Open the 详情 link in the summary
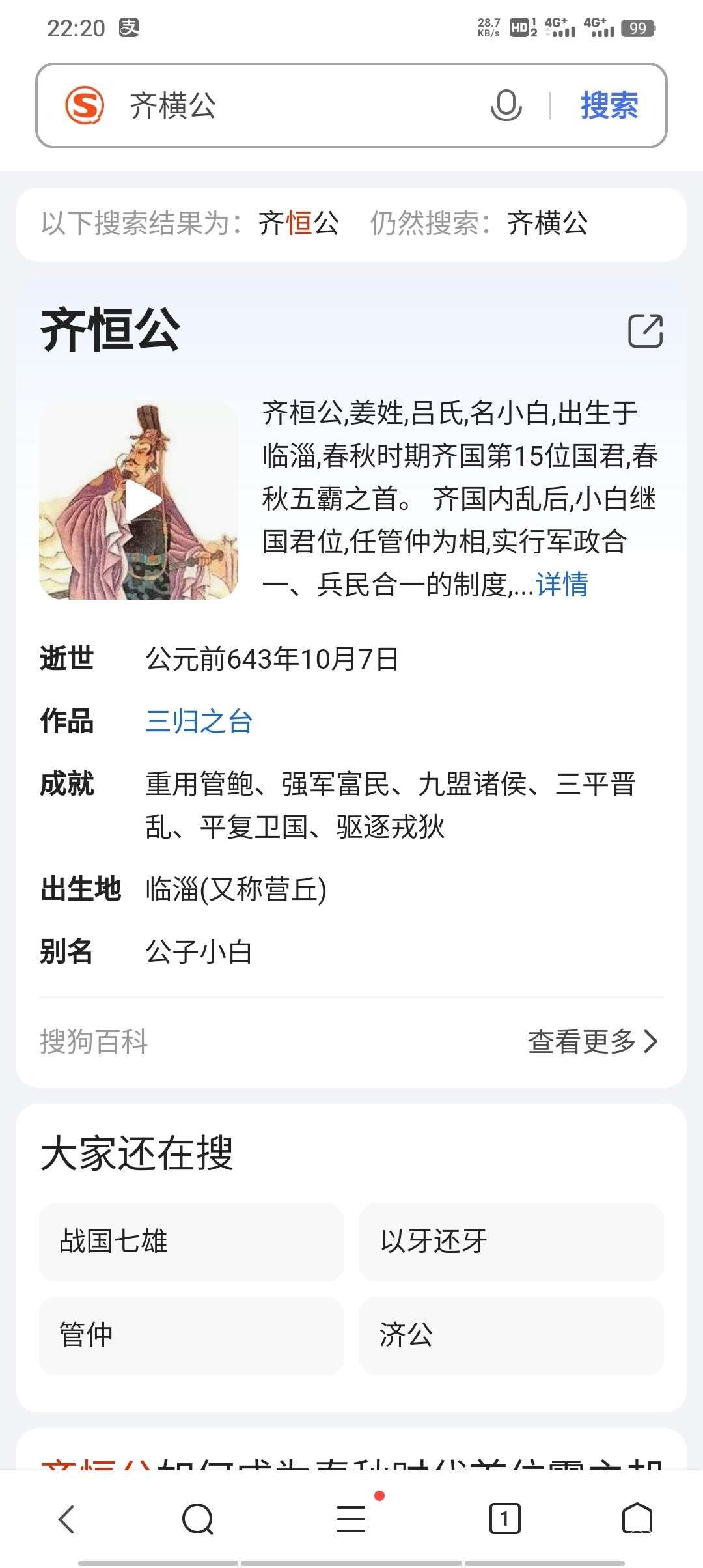The image size is (703, 1568). pos(562,584)
